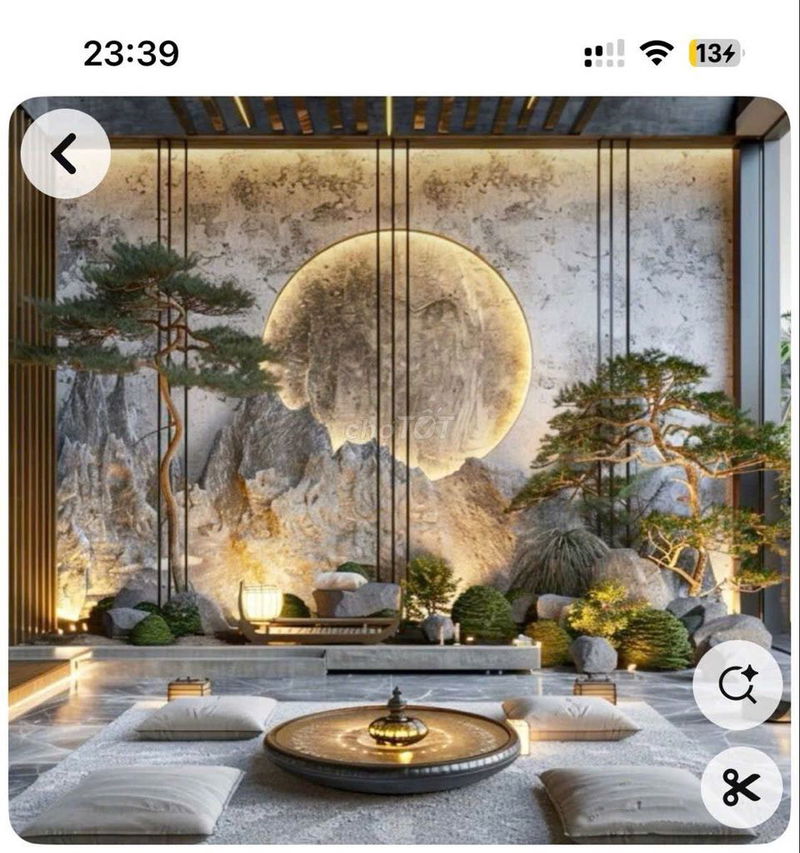Open the zen garden room image
The image size is (800, 853).
[400, 450]
